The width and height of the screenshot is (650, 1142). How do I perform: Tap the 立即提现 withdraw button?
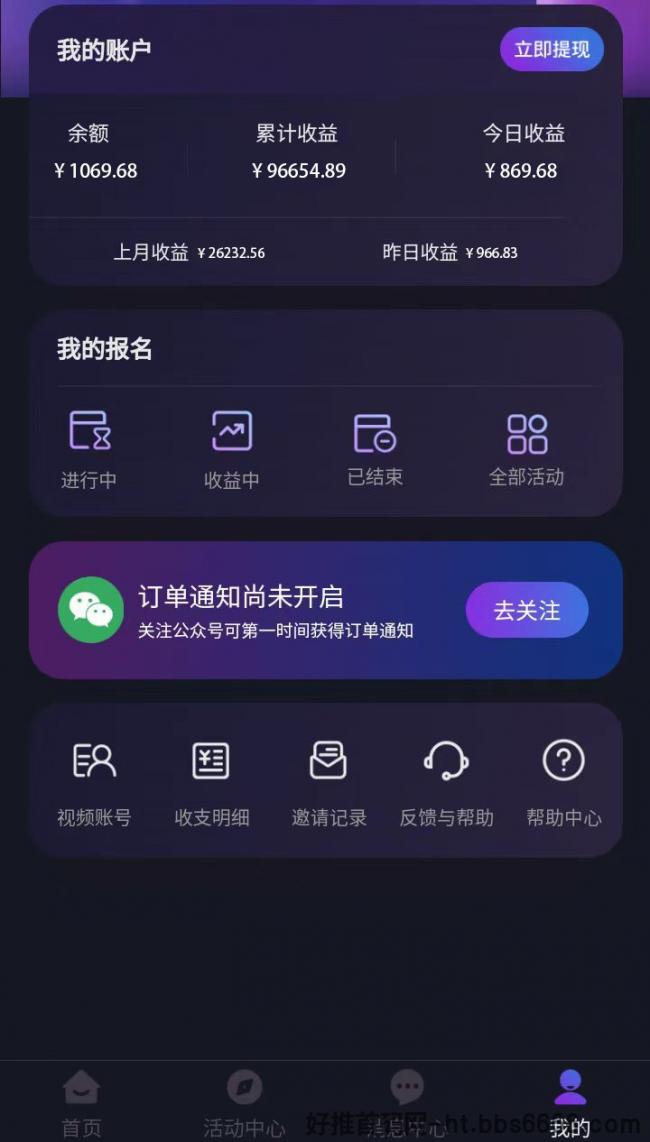(x=552, y=50)
